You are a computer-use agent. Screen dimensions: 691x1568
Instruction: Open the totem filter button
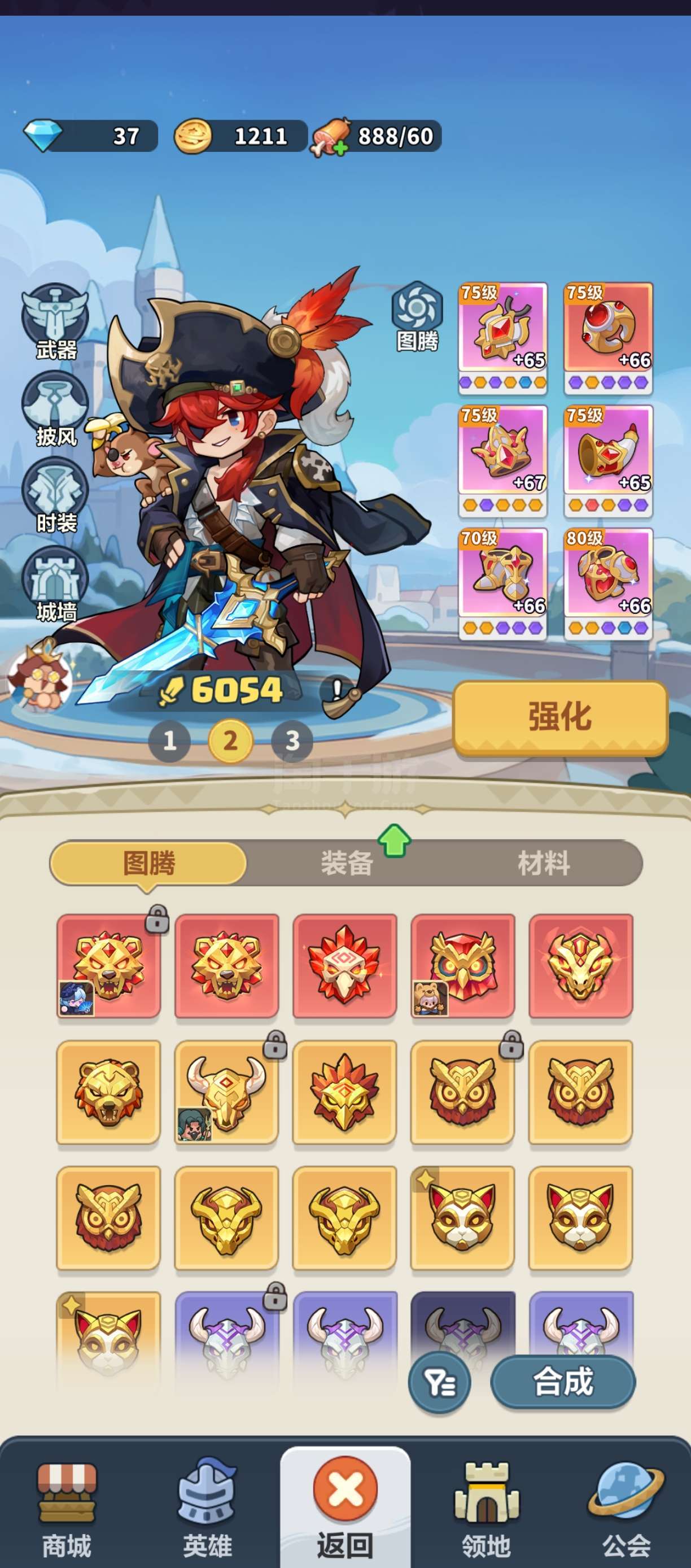(439, 1382)
